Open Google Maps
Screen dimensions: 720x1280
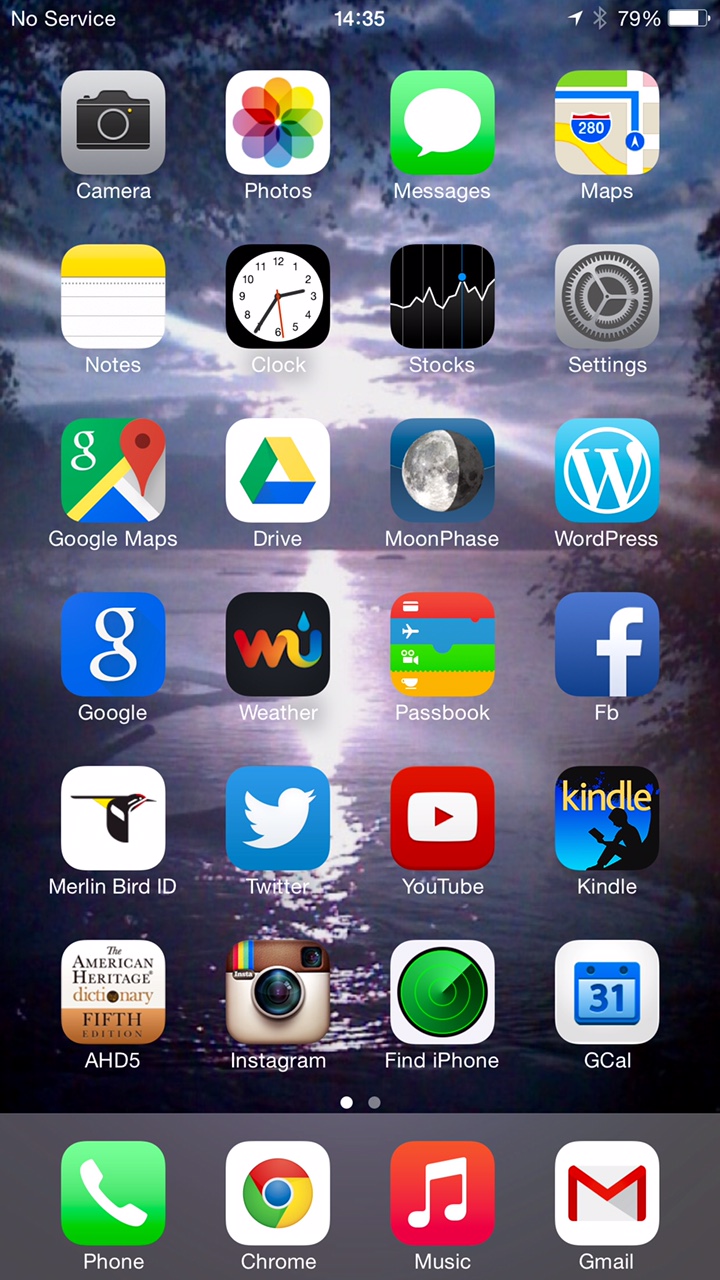click(x=113, y=470)
